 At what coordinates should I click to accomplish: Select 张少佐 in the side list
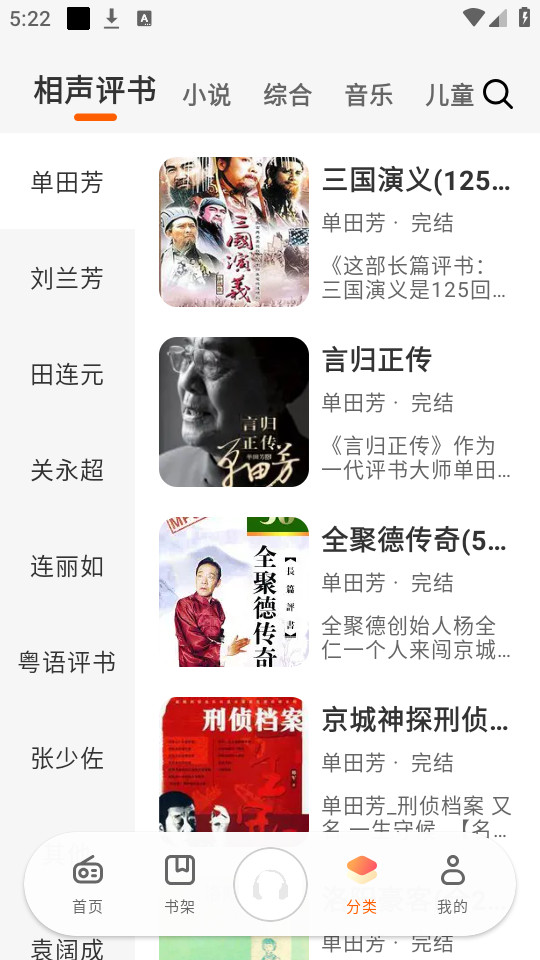click(x=67, y=759)
